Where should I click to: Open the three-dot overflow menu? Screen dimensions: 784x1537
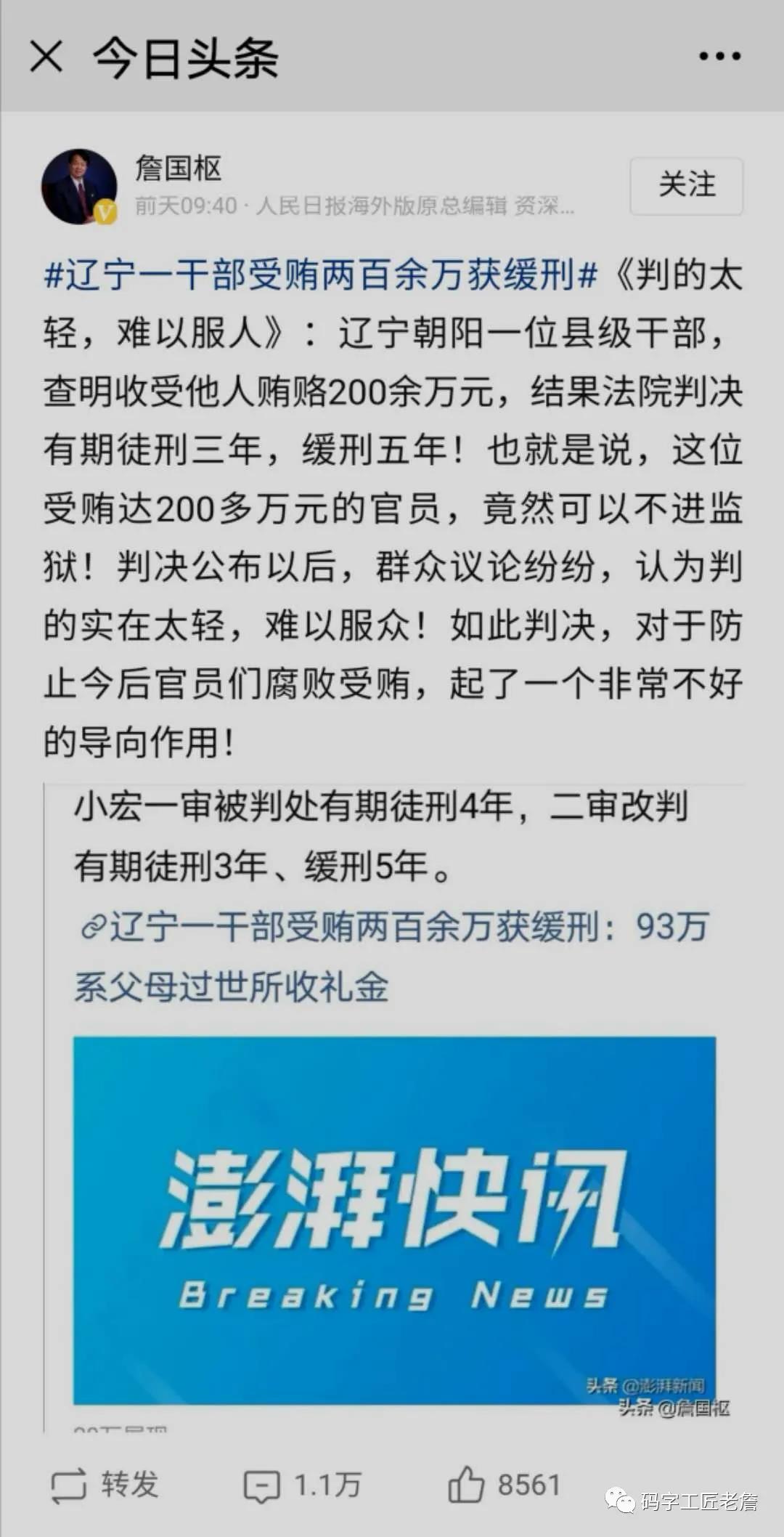719,56
